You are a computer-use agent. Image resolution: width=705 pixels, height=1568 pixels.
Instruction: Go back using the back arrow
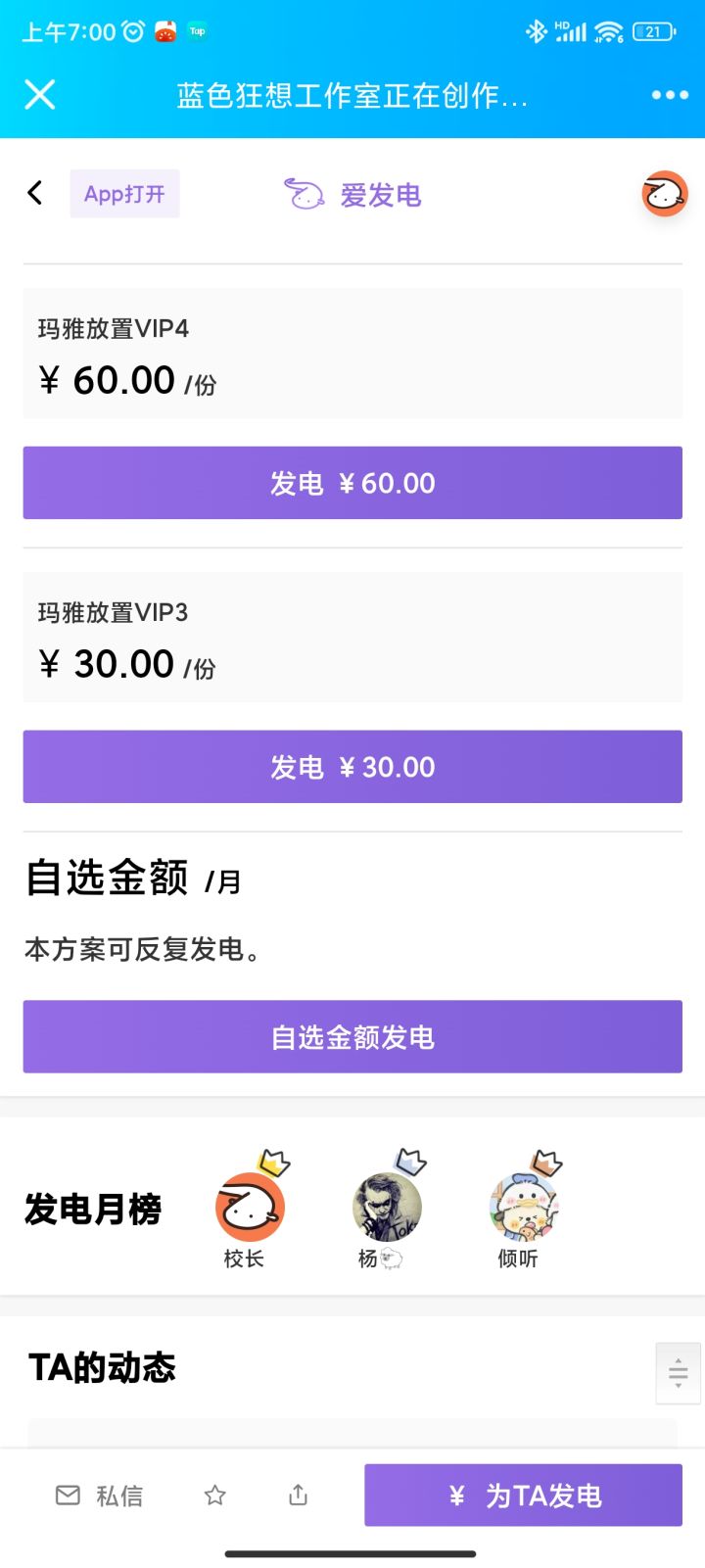(x=35, y=193)
